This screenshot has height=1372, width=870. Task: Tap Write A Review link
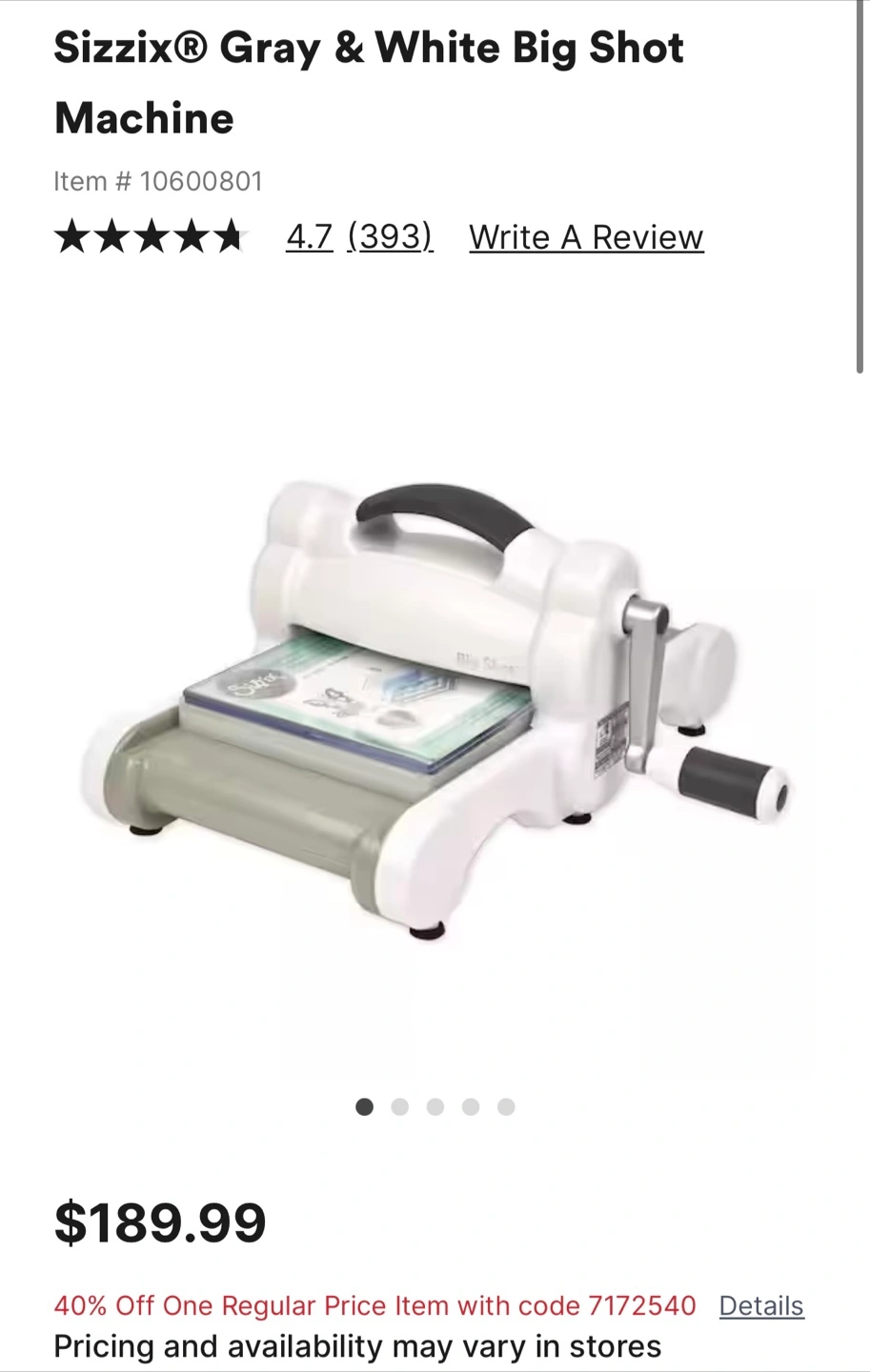point(586,237)
